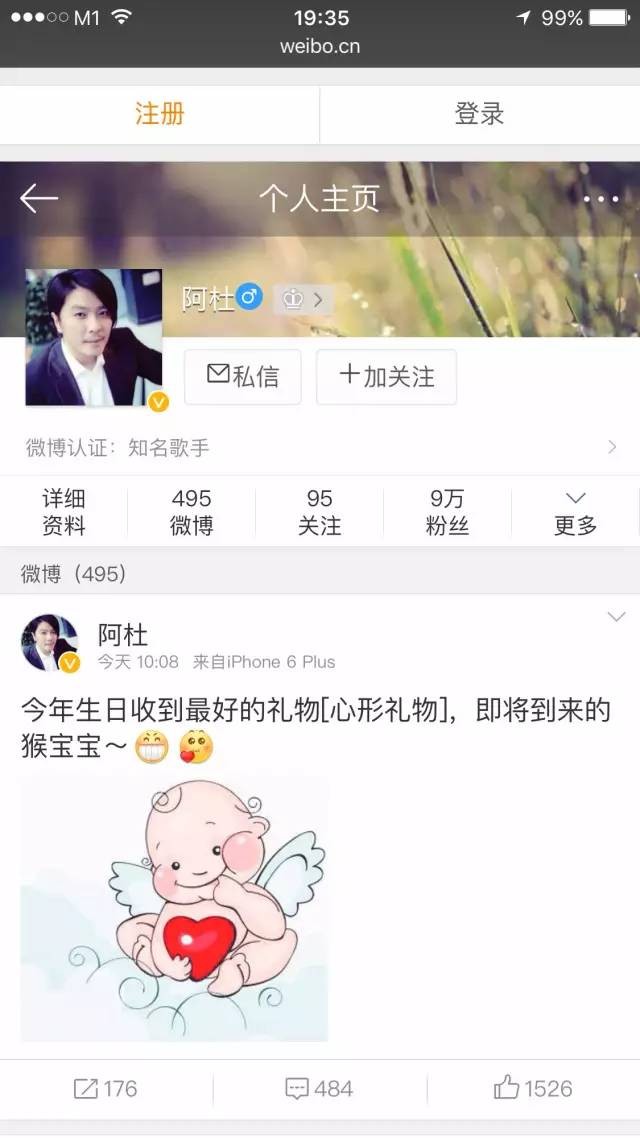
Task: Like the post with 1526 likes
Action: pyautogui.click(x=533, y=1088)
